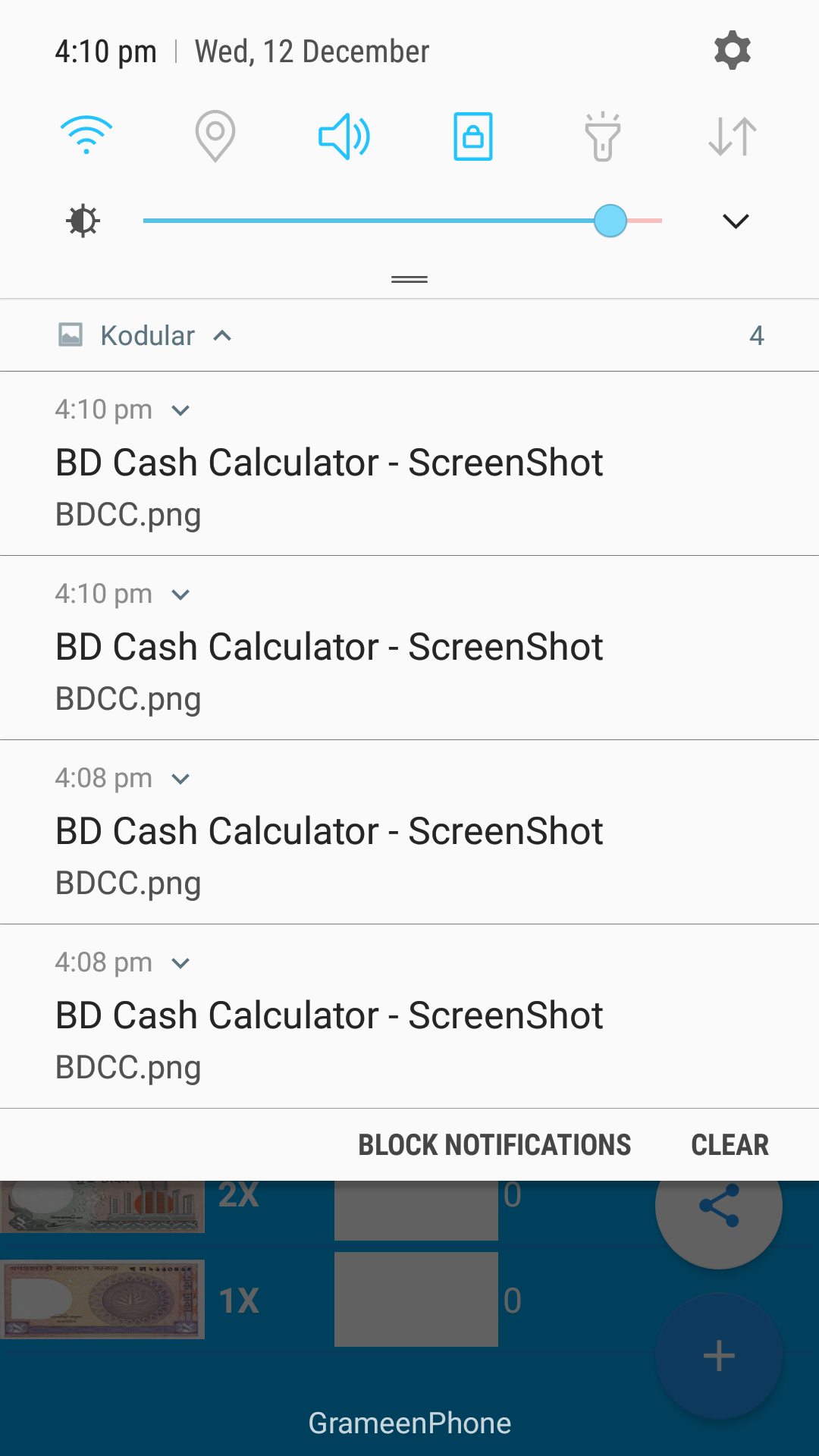Turn on the flashlight

pos(603,136)
